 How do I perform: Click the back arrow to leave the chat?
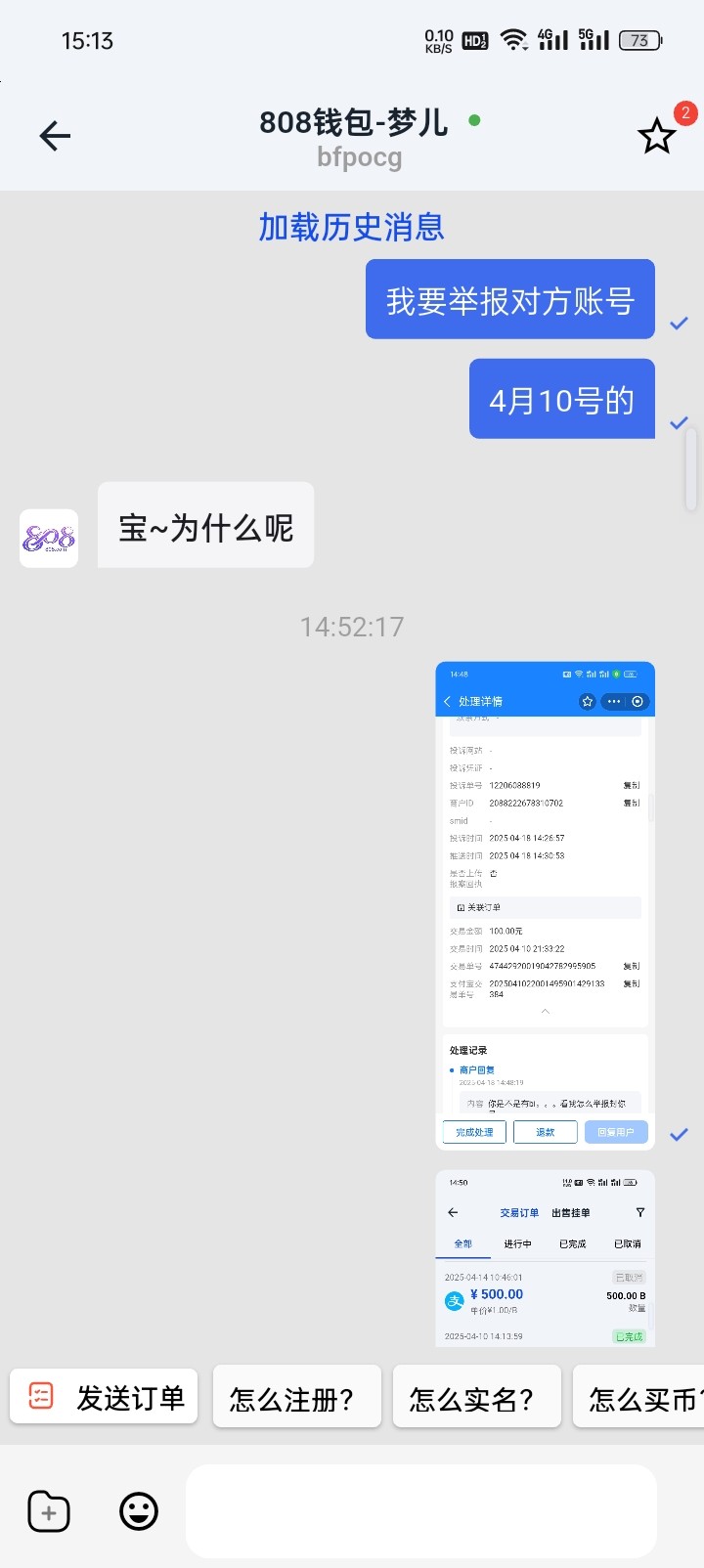[x=54, y=136]
